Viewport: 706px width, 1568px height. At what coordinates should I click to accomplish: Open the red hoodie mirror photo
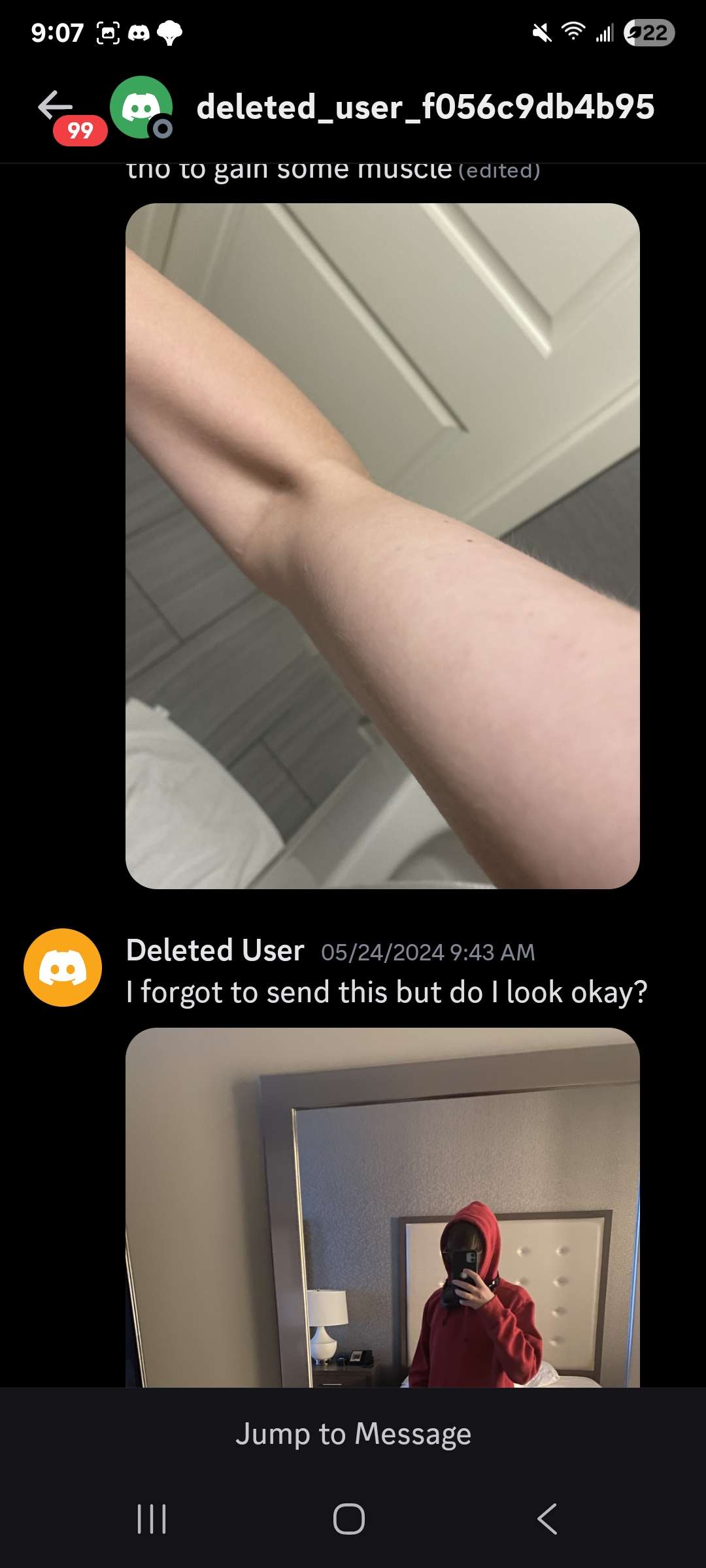[382, 1207]
